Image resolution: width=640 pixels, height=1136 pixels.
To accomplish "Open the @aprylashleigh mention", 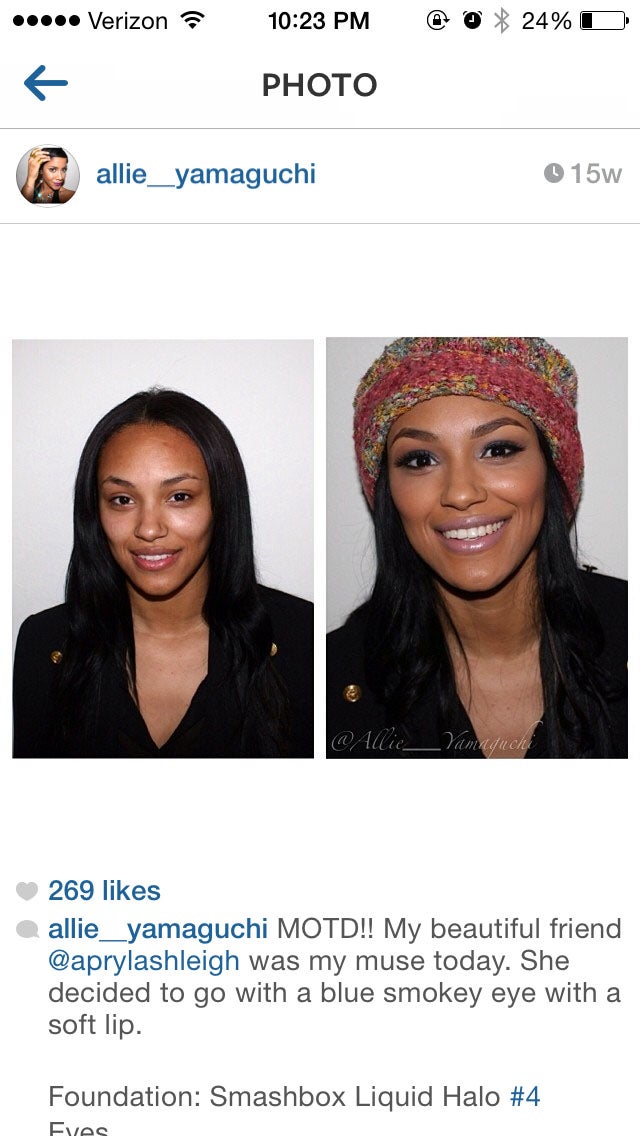I will (x=143, y=962).
